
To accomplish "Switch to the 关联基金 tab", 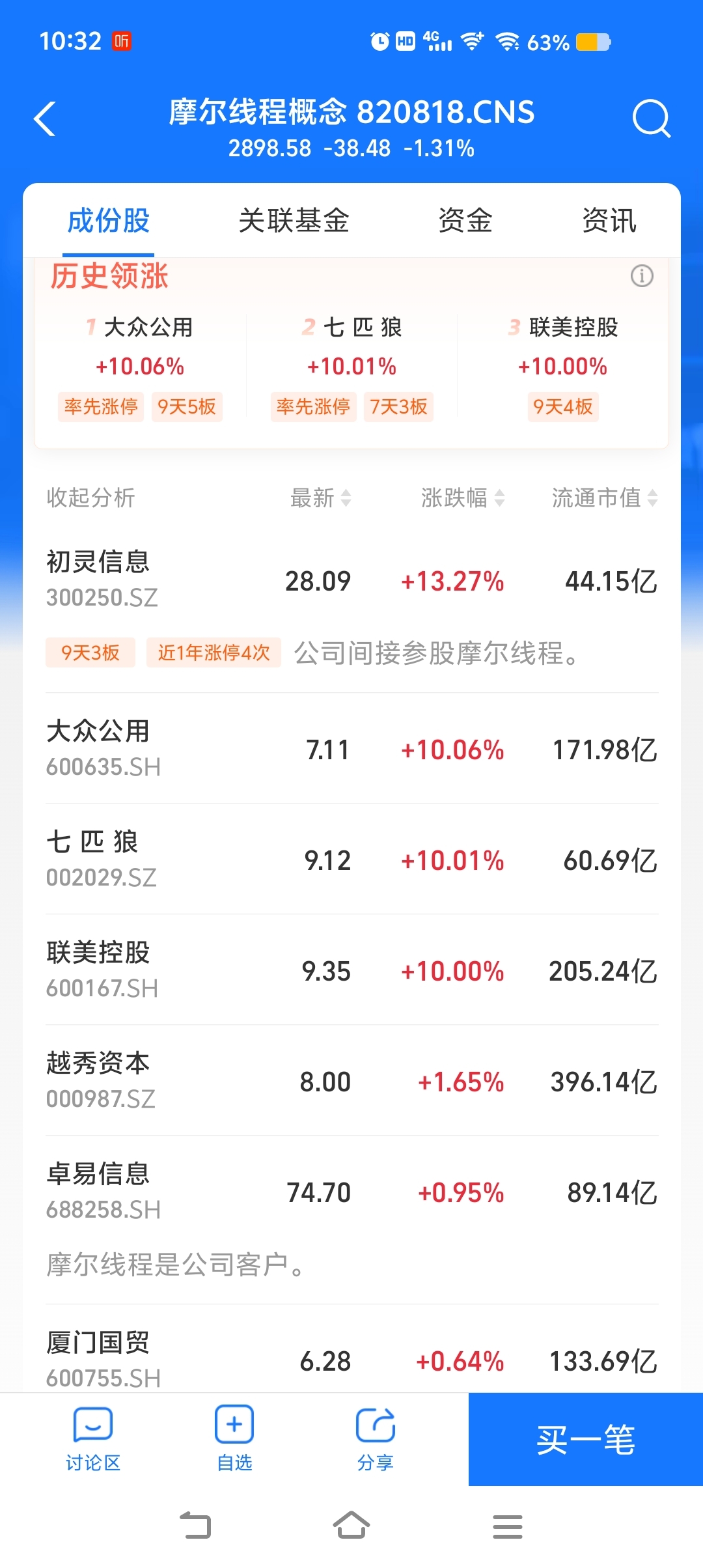I will click(x=294, y=221).
